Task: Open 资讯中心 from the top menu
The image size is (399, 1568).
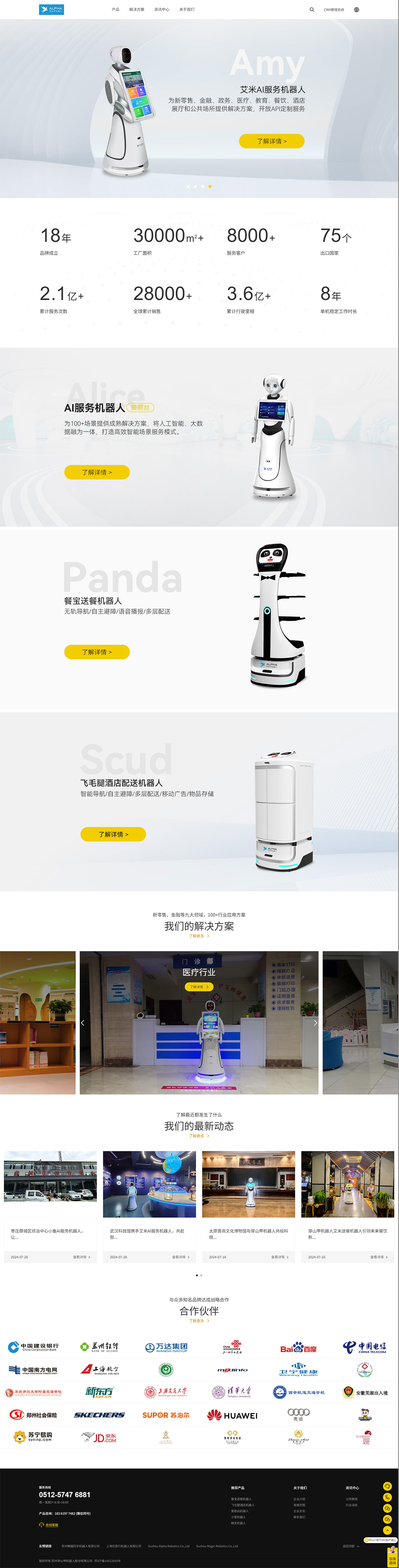Action: click(161, 10)
